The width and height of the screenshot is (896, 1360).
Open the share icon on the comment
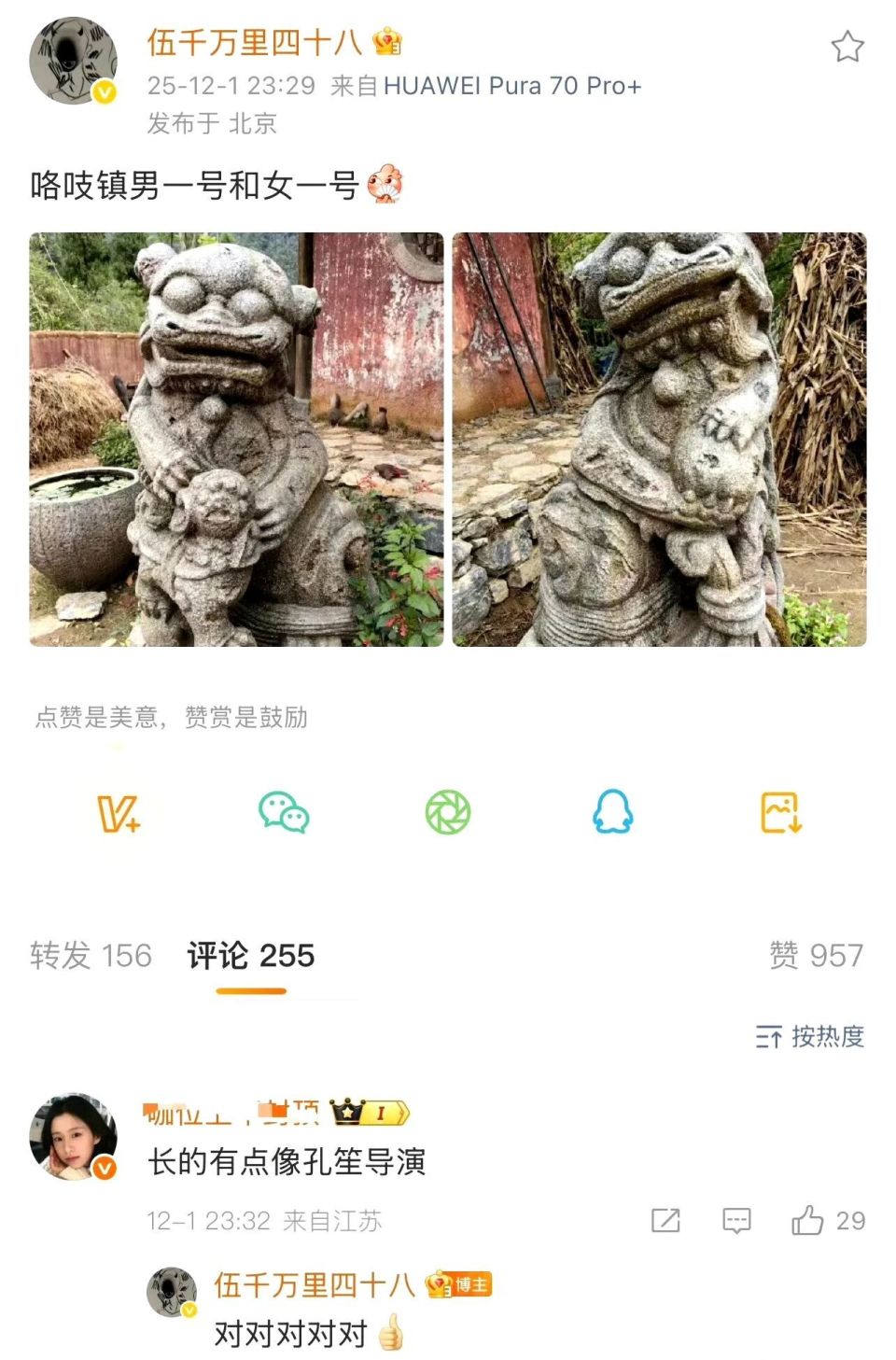pos(665,1220)
